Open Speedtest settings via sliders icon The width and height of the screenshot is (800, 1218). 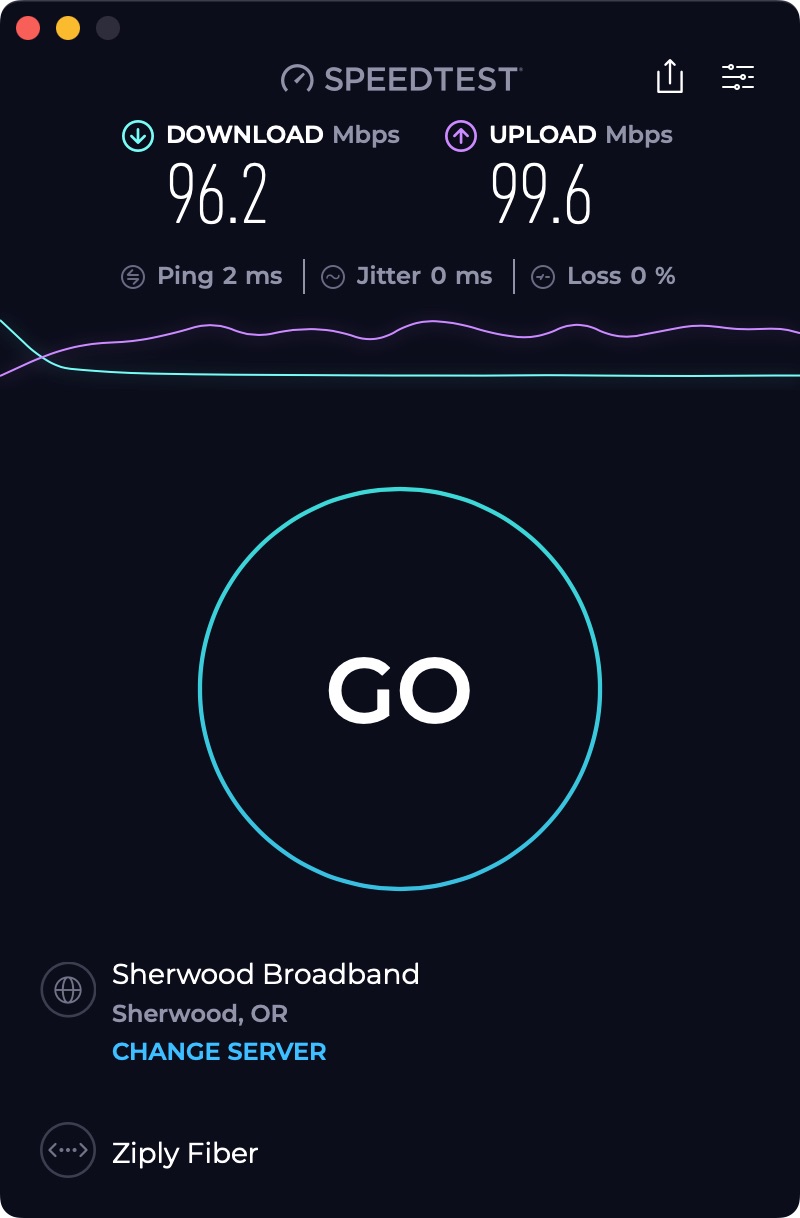tap(738, 77)
